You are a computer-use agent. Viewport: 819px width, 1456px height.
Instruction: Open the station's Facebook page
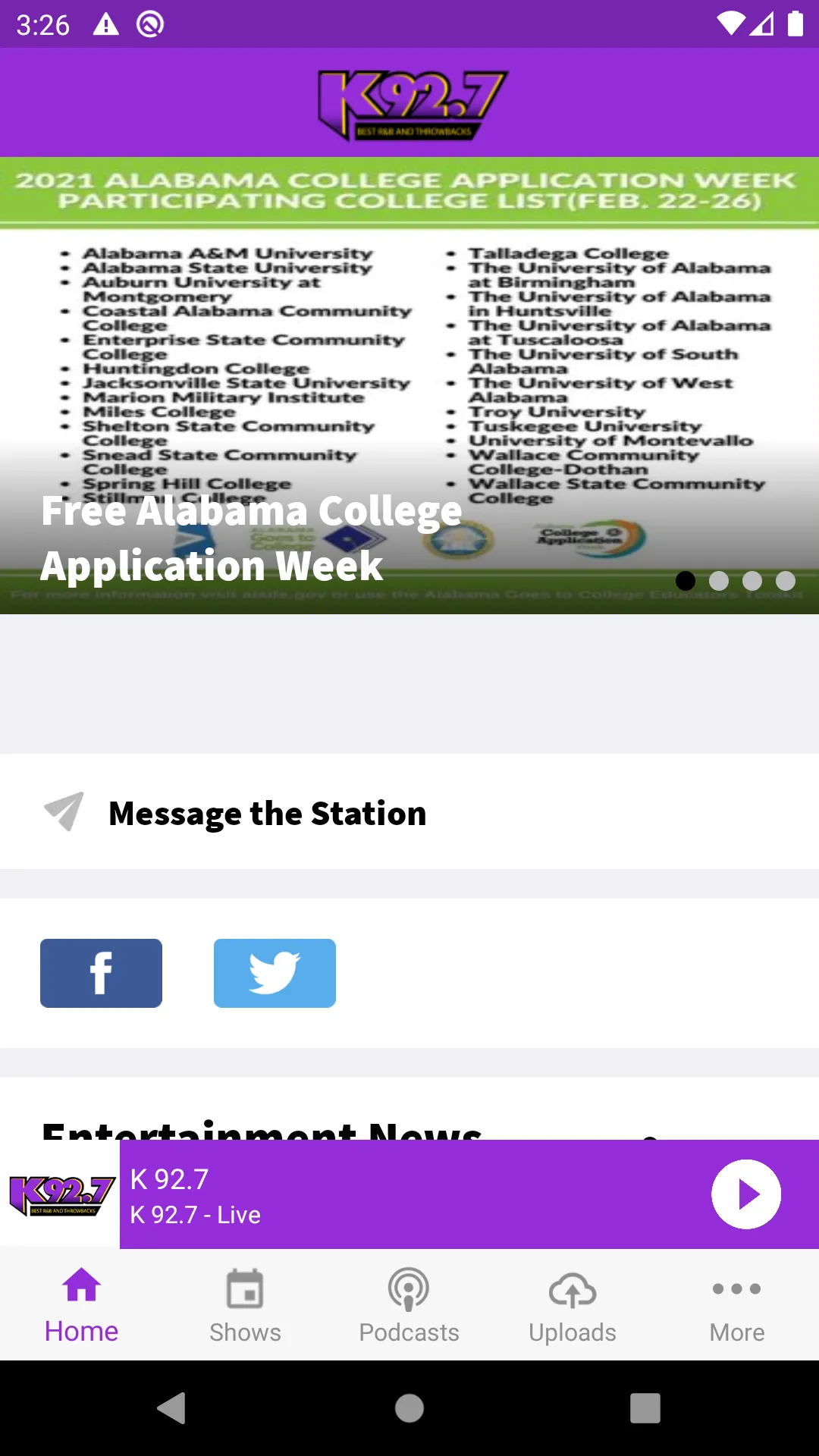coord(101,973)
